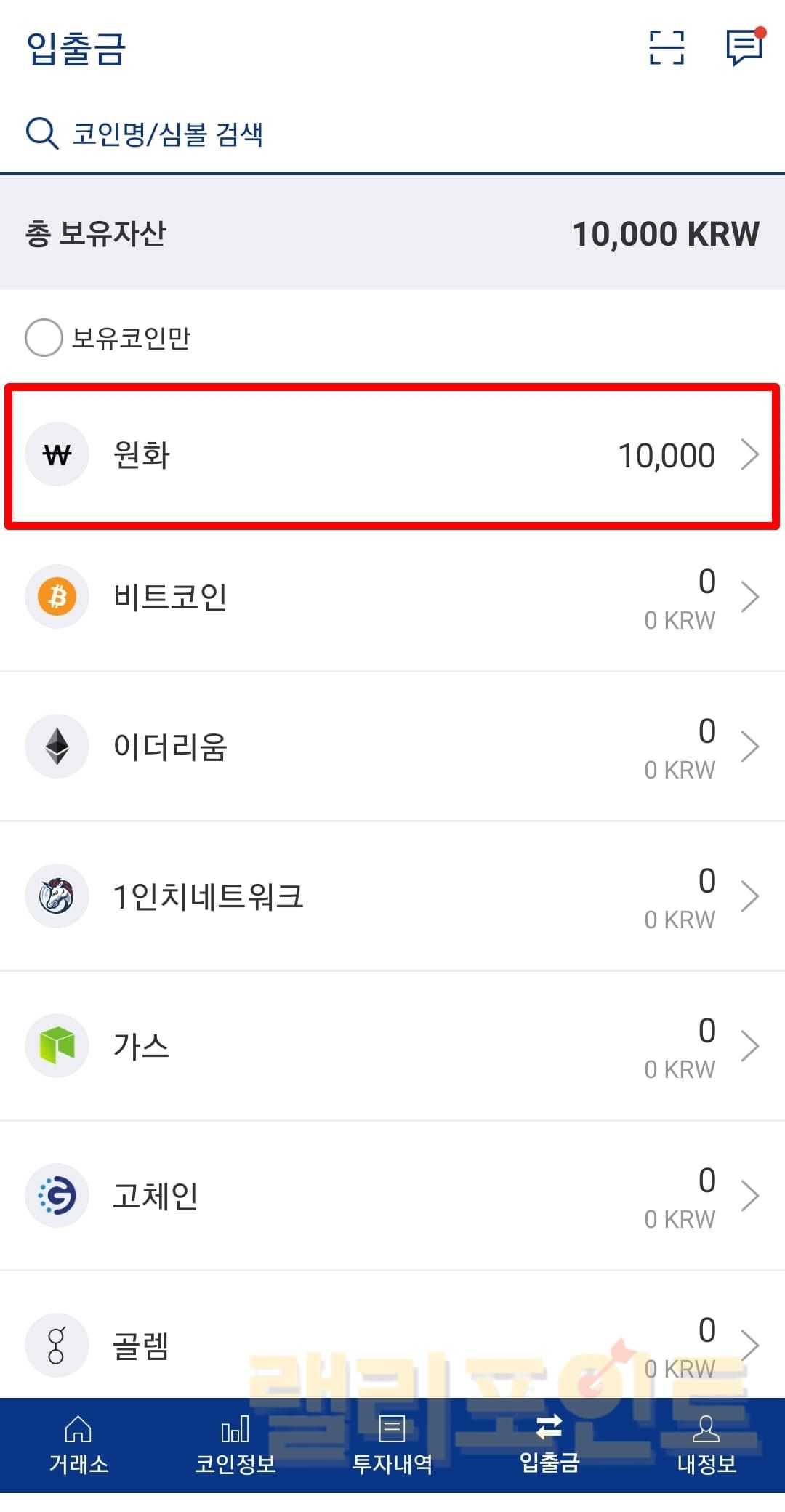The height and width of the screenshot is (1512, 785).
Task: Go to the 투자내역 tab
Action: (392, 1445)
